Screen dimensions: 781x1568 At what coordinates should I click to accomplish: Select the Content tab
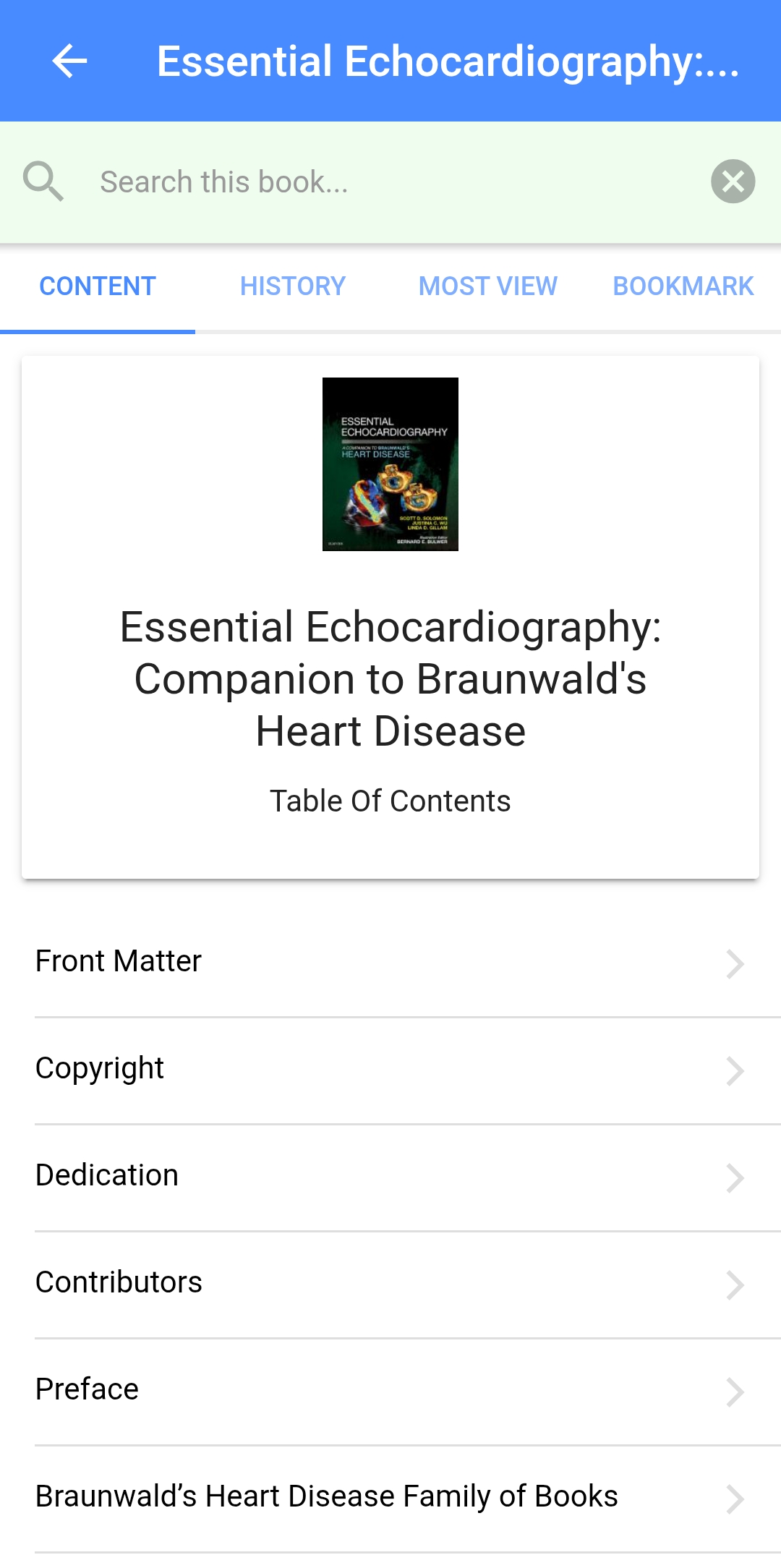[98, 286]
